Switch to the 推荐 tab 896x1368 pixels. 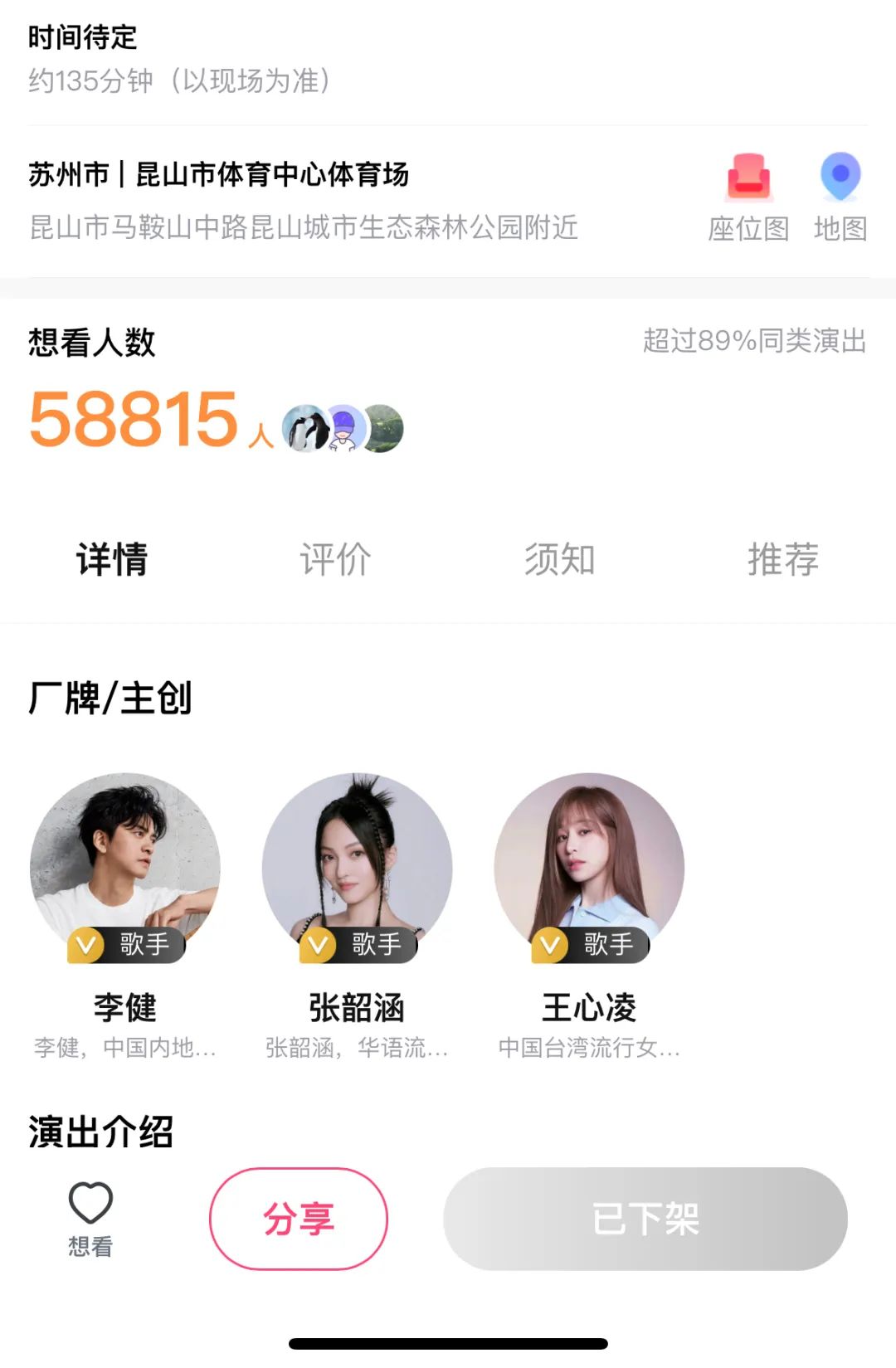[x=782, y=559]
